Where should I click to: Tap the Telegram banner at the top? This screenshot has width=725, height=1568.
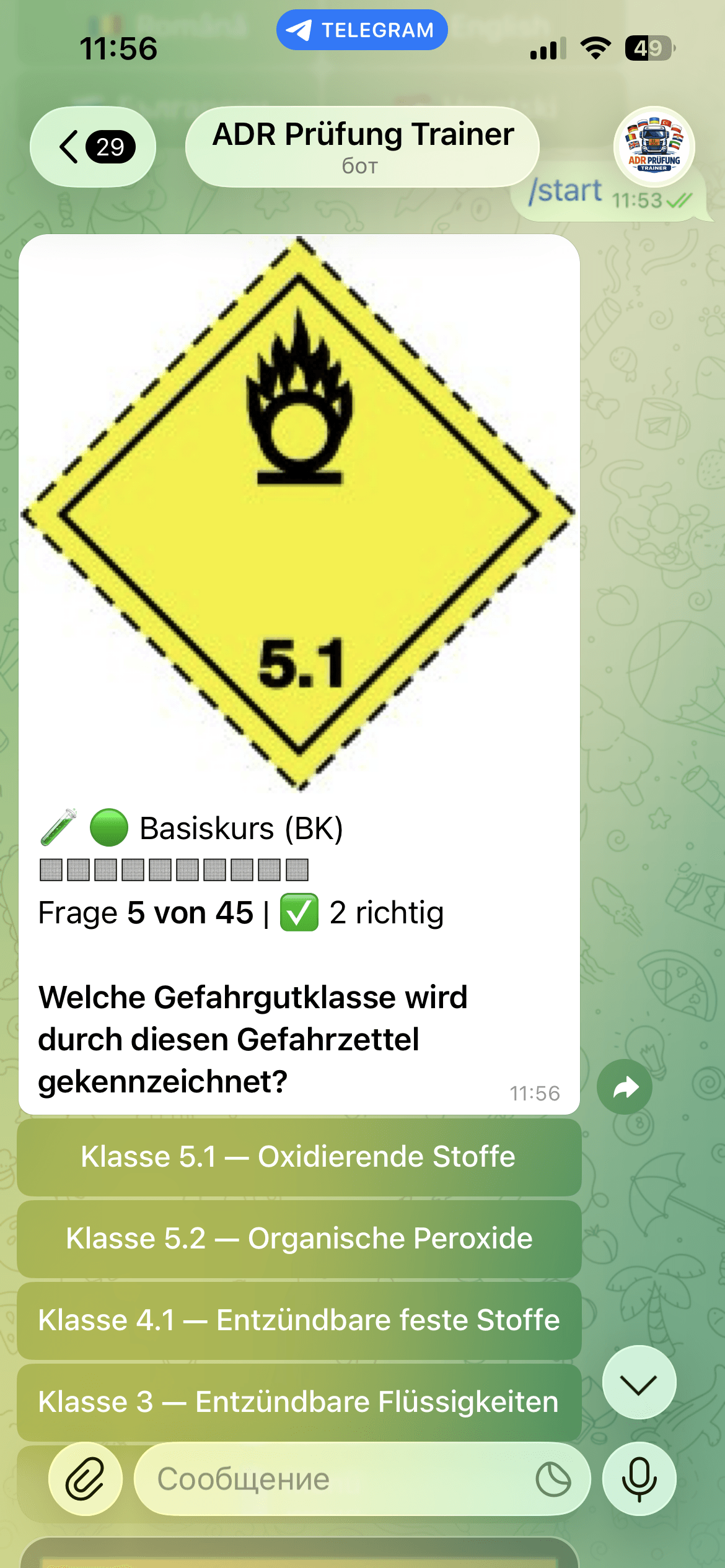point(361,28)
